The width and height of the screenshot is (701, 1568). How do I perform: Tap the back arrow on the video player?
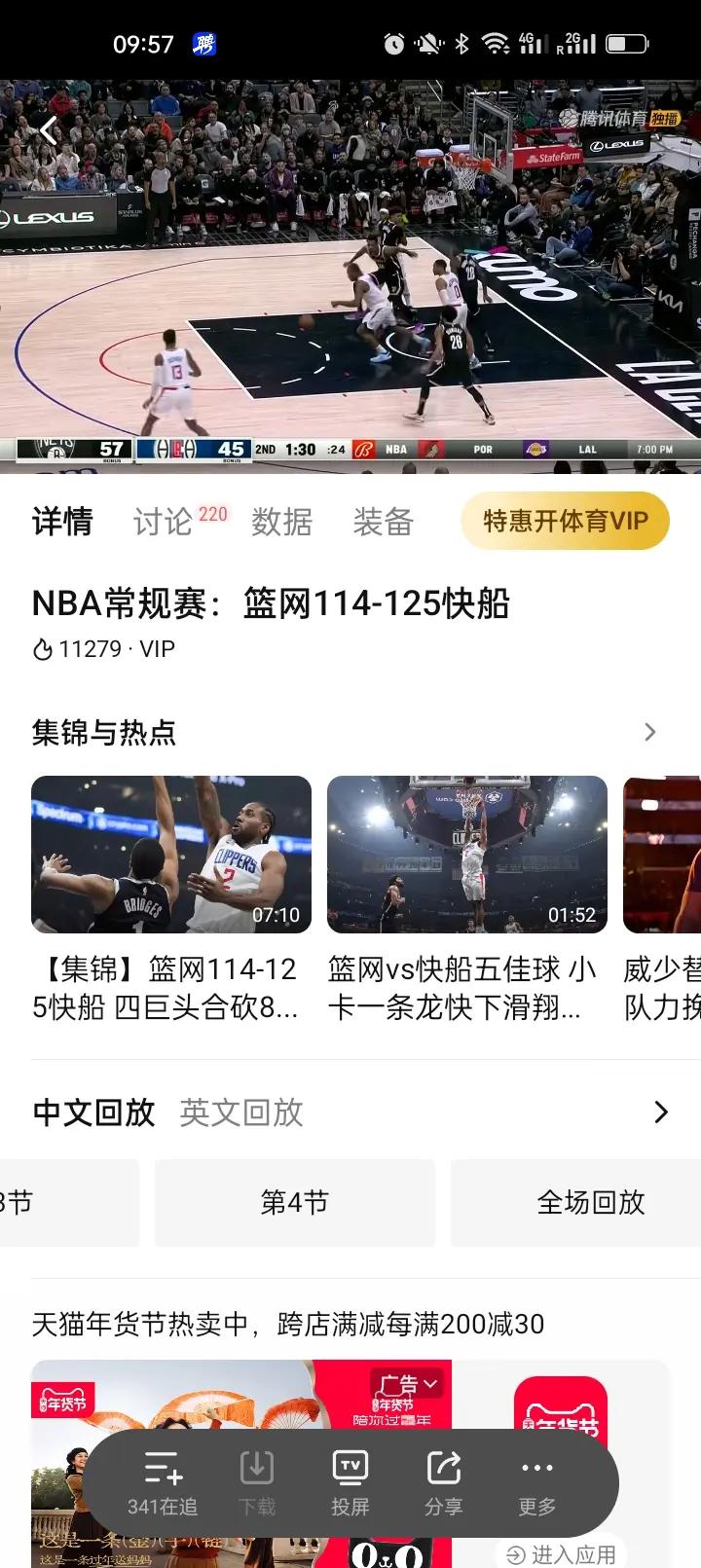(x=47, y=129)
